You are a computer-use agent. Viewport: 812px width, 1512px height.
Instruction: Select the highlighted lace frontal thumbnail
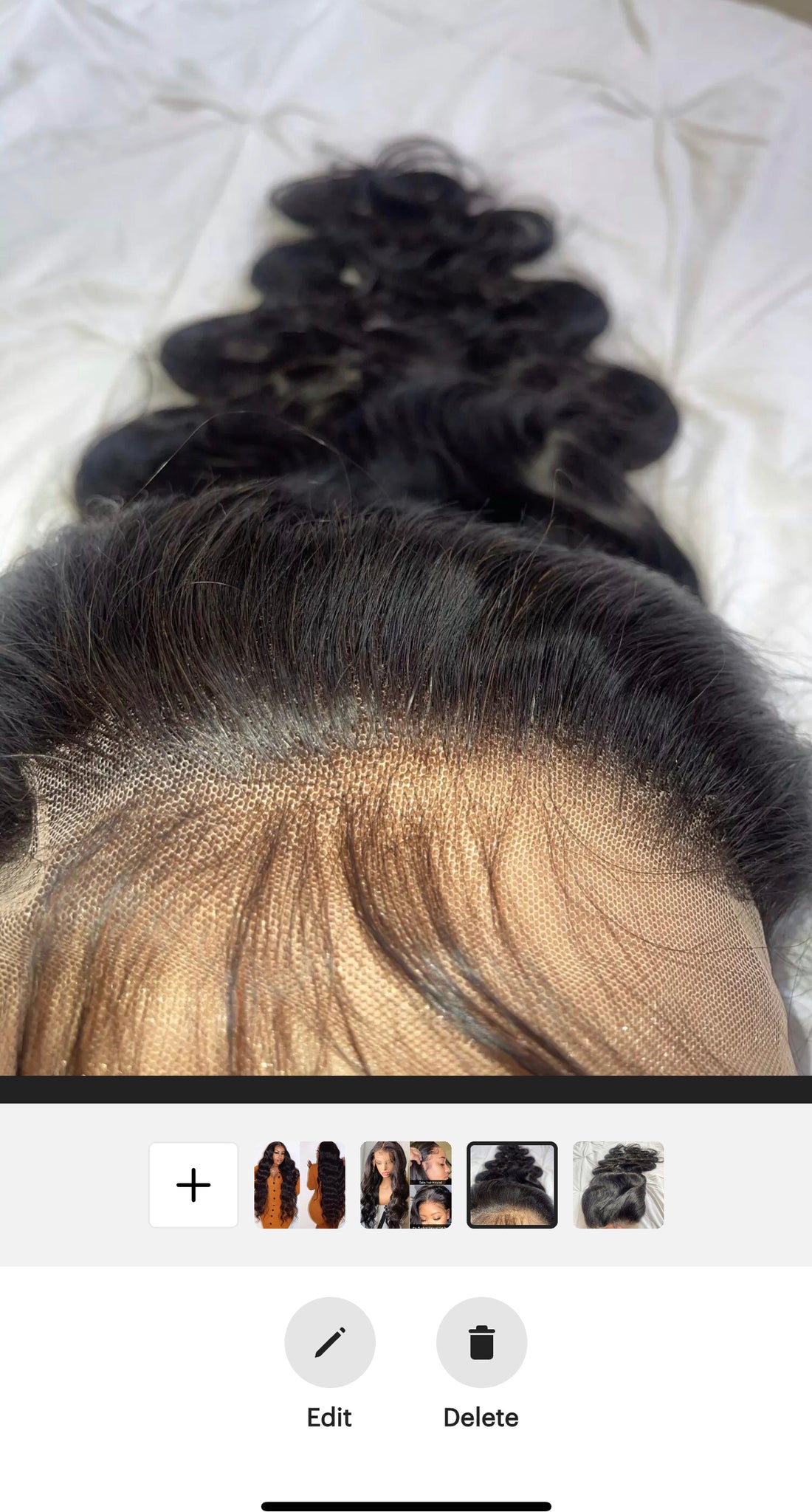(x=512, y=1185)
